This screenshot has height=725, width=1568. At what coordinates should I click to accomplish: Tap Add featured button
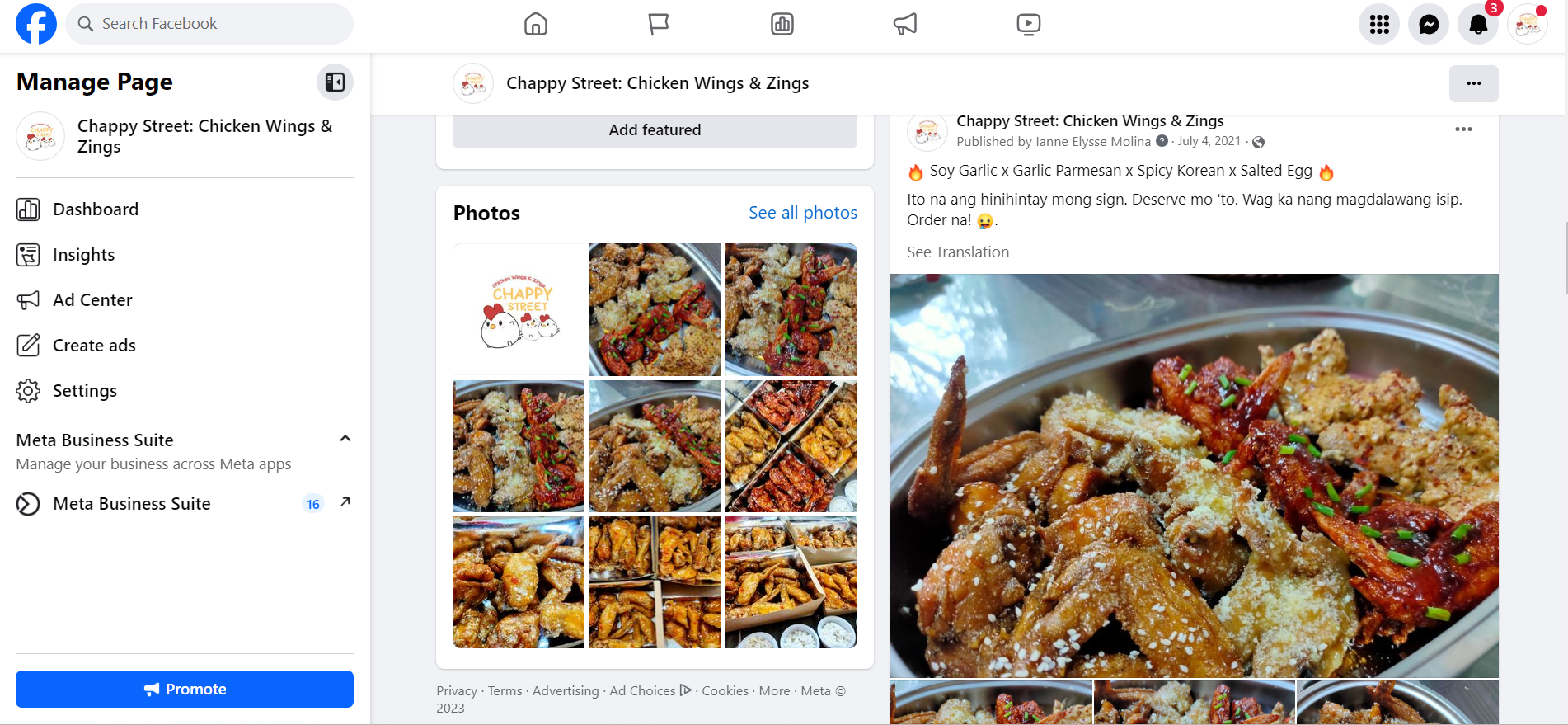click(x=655, y=130)
